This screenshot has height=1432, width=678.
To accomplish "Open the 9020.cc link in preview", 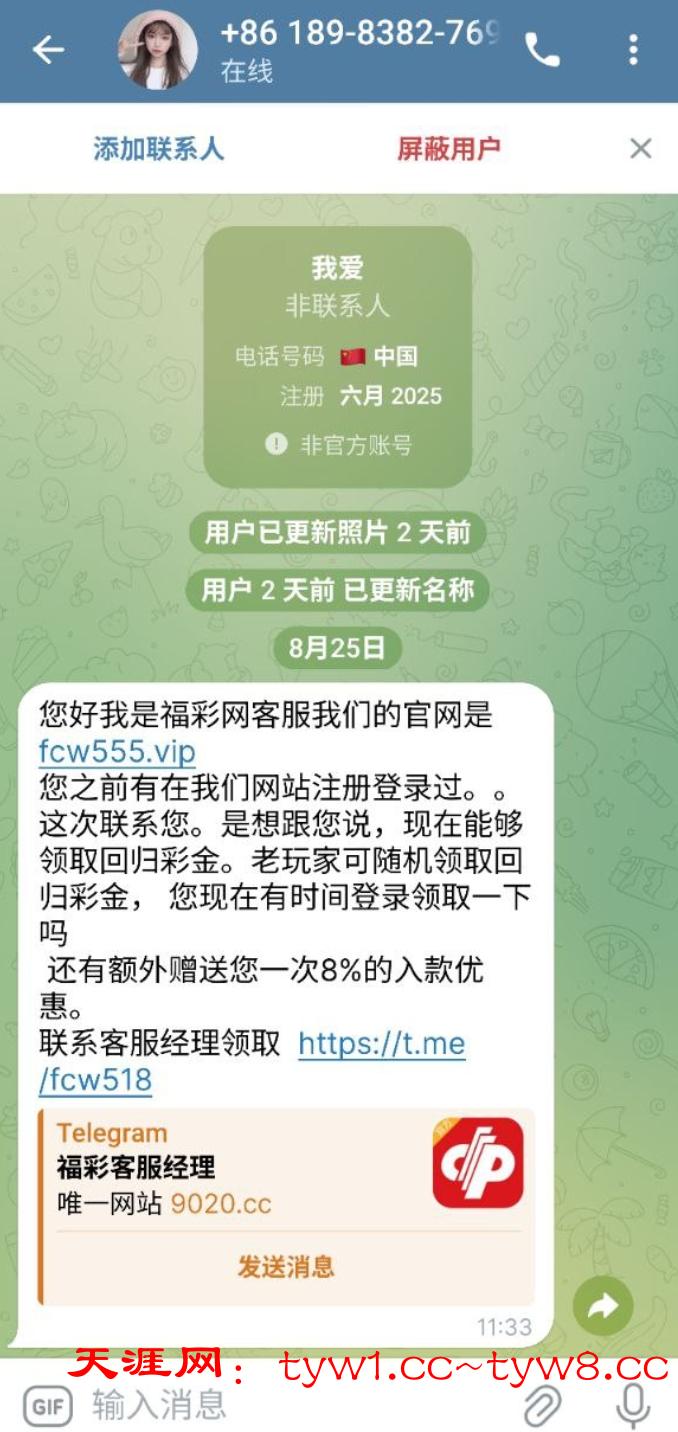I will tap(221, 1203).
